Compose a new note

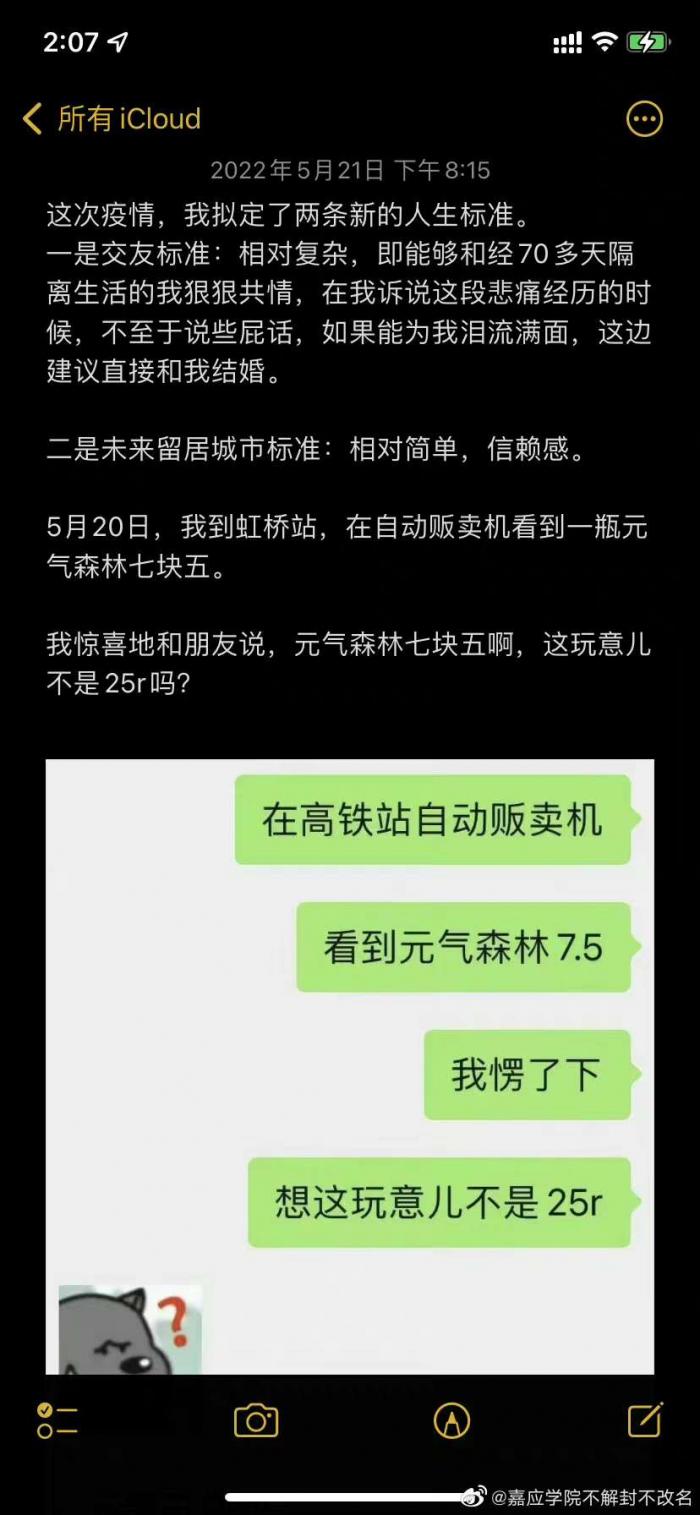pyautogui.click(x=645, y=1419)
